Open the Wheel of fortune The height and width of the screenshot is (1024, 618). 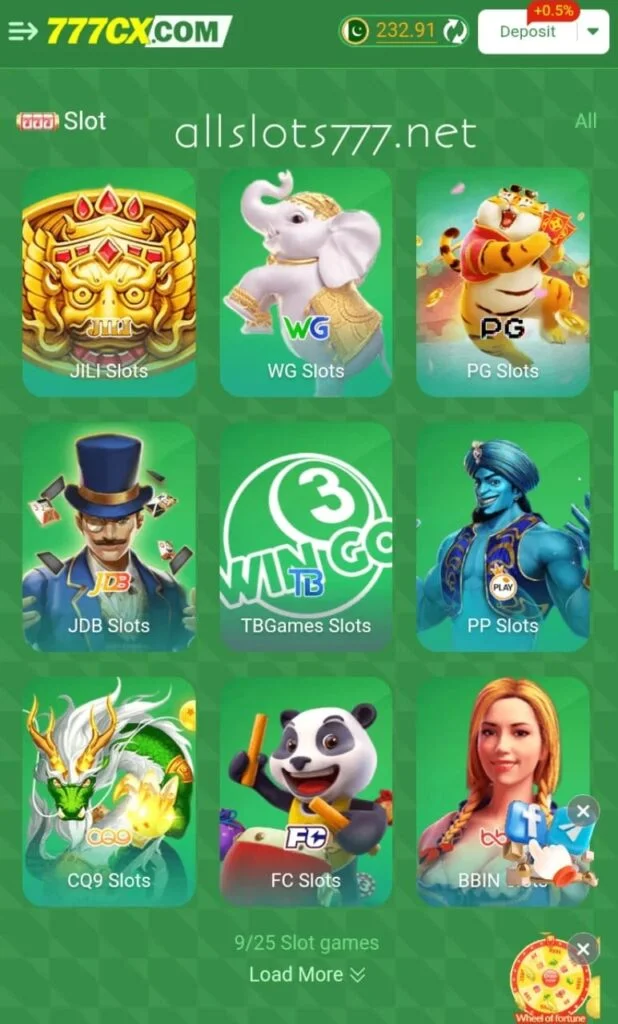pos(550,985)
